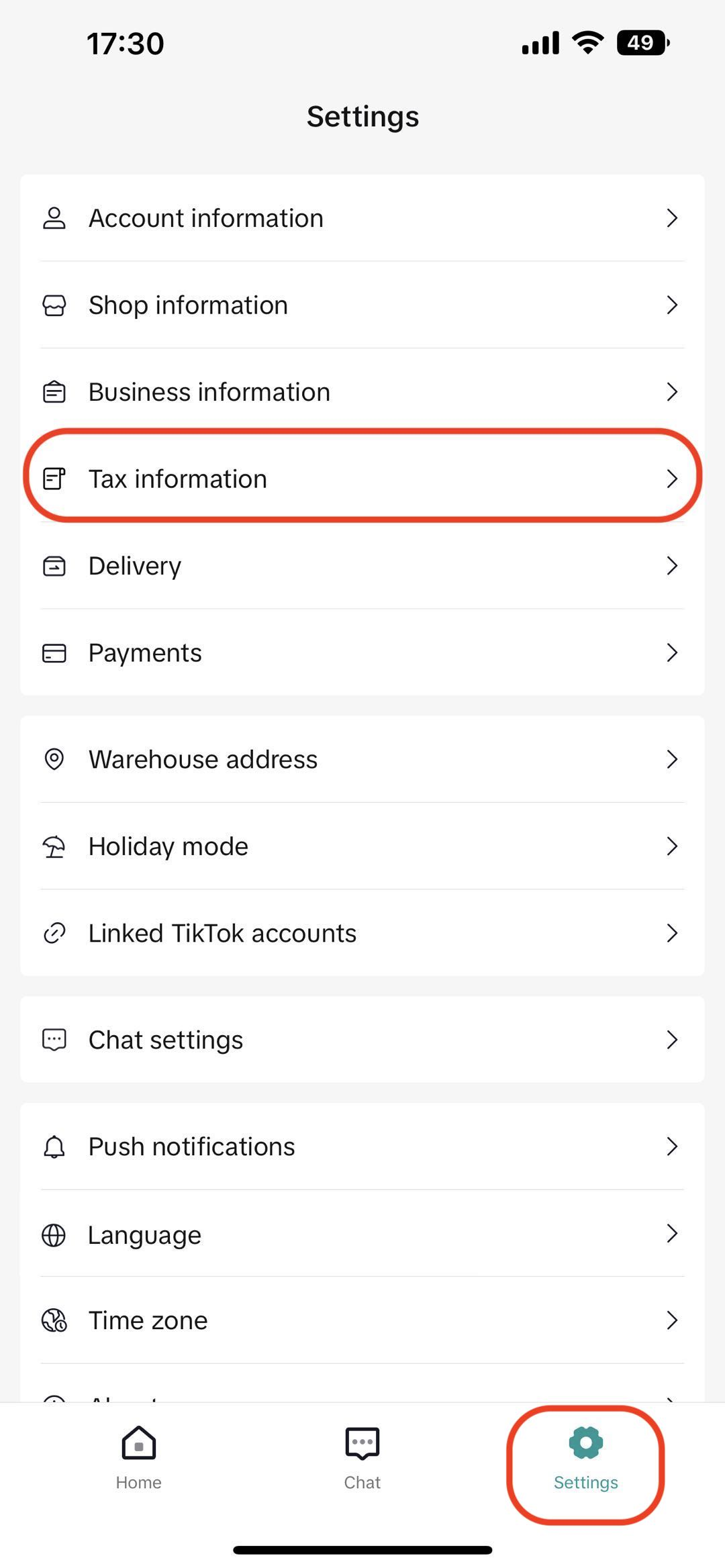Go to Business information
725x1568 pixels.
pos(362,392)
